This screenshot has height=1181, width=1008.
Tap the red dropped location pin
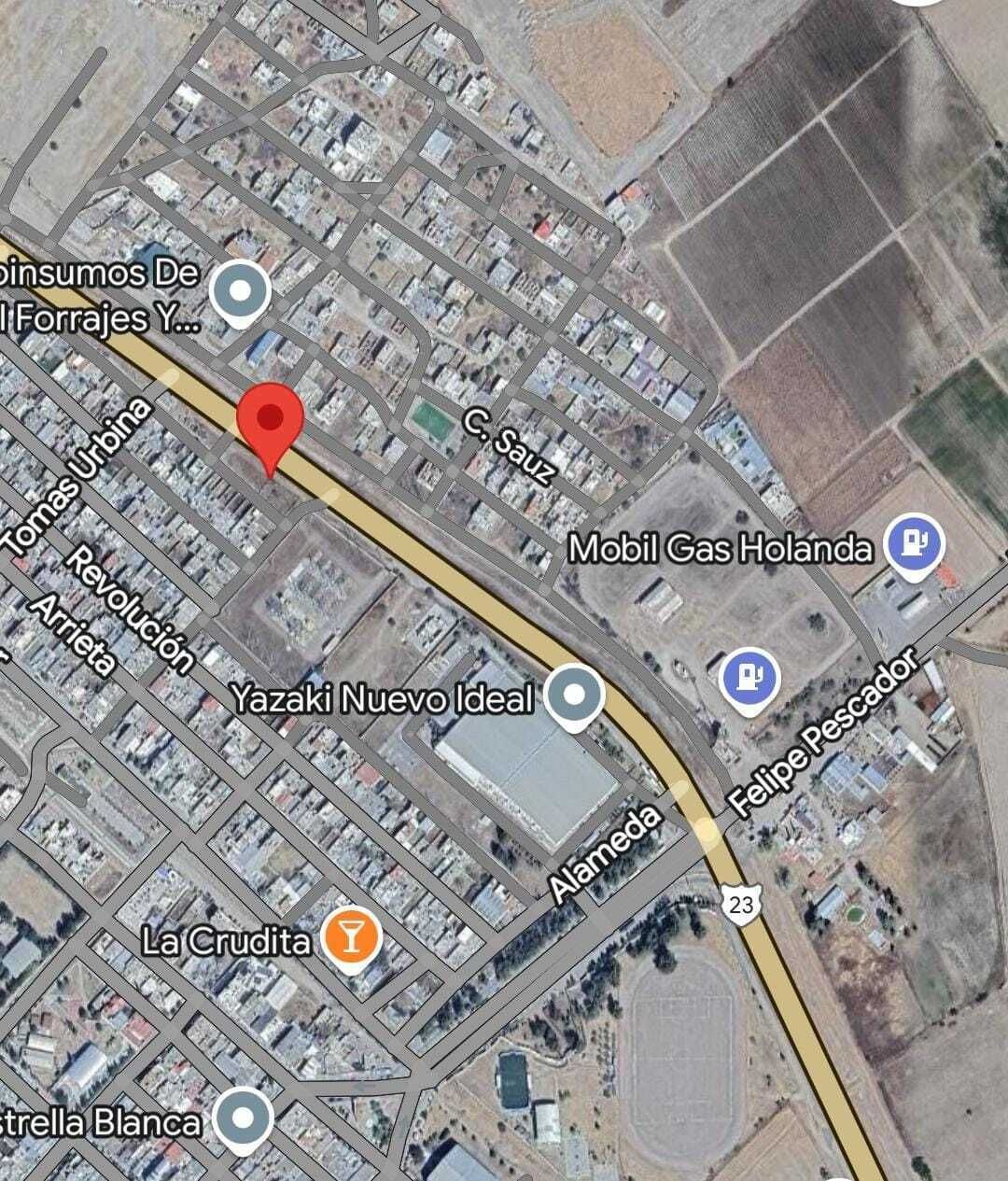(x=270, y=421)
